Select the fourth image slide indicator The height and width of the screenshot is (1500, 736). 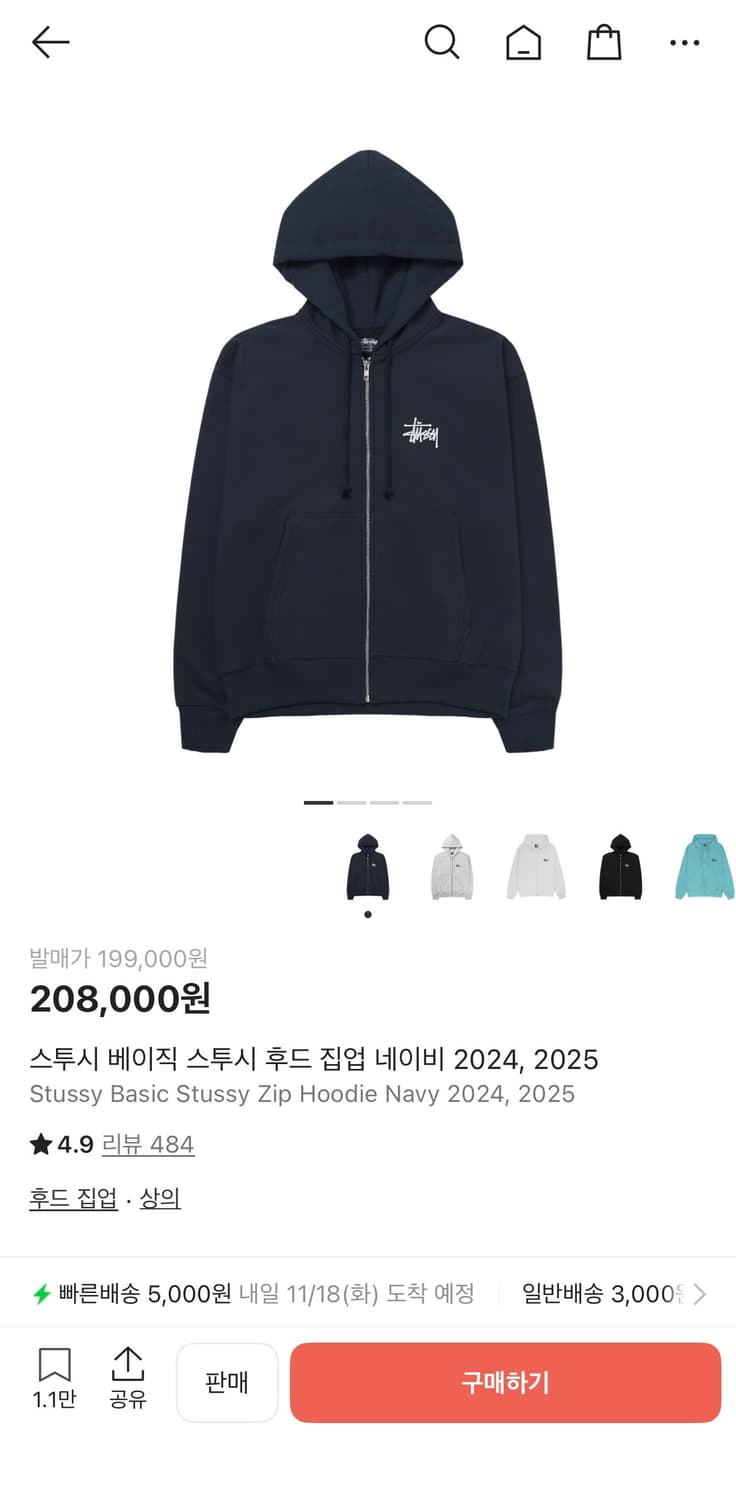click(x=417, y=802)
